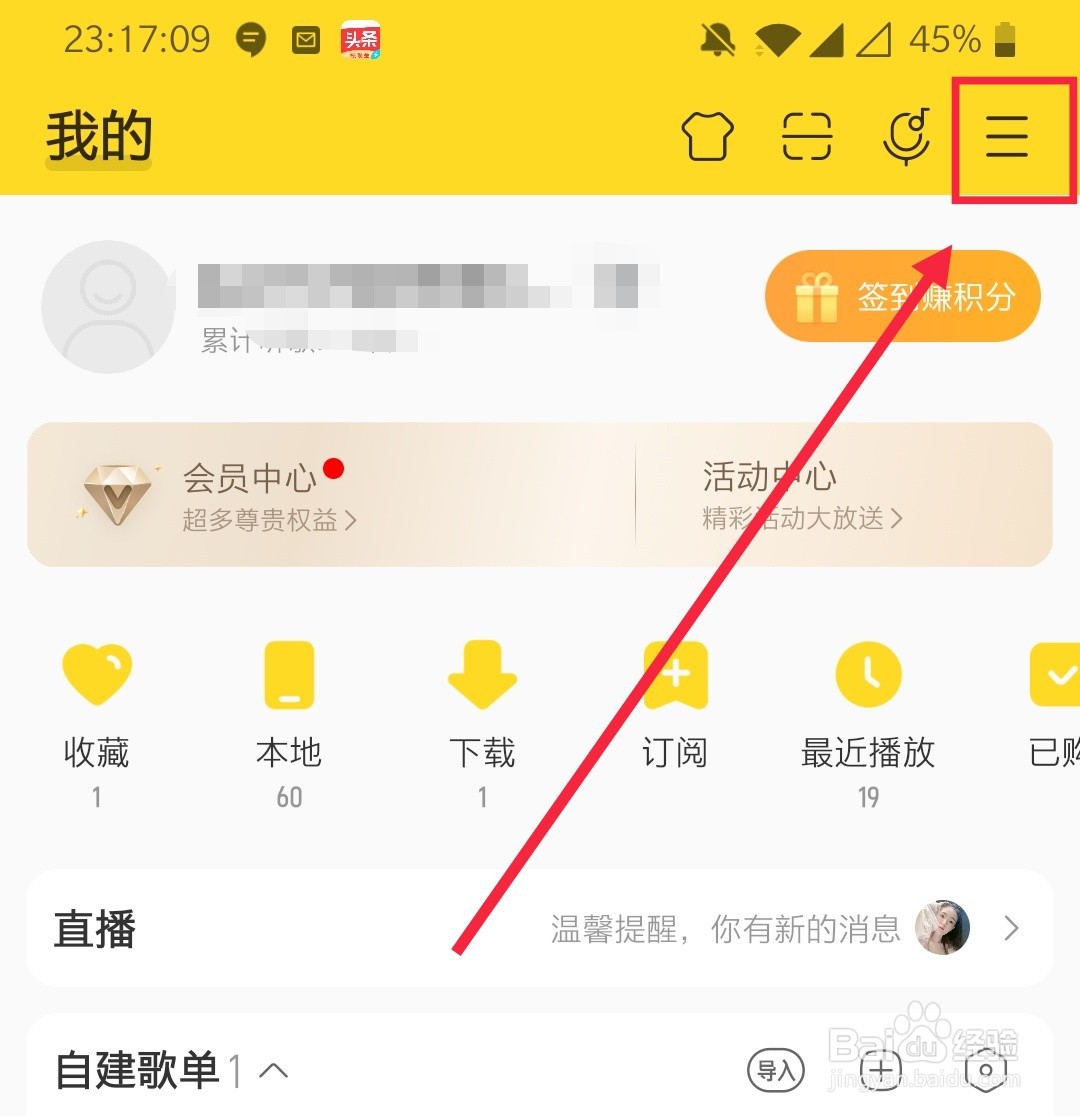Open the 我的 profile tab header

[x=97, y=137]
